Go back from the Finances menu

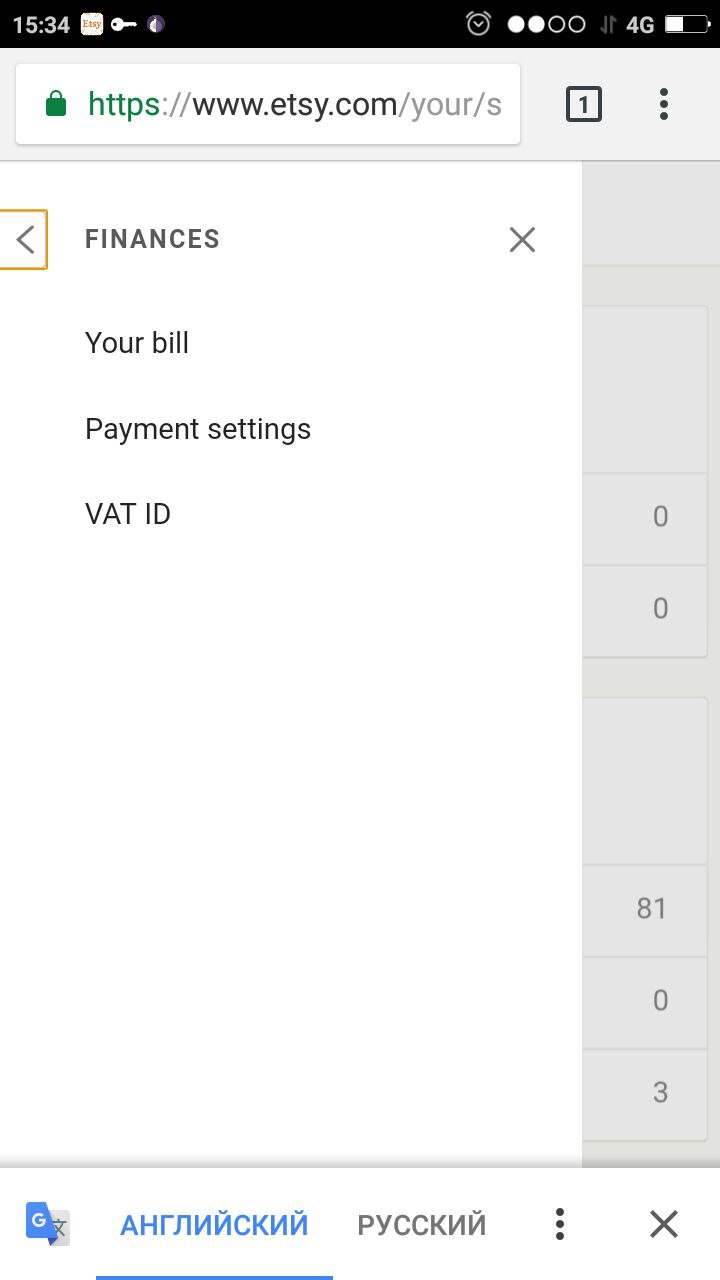coord(24,240)
